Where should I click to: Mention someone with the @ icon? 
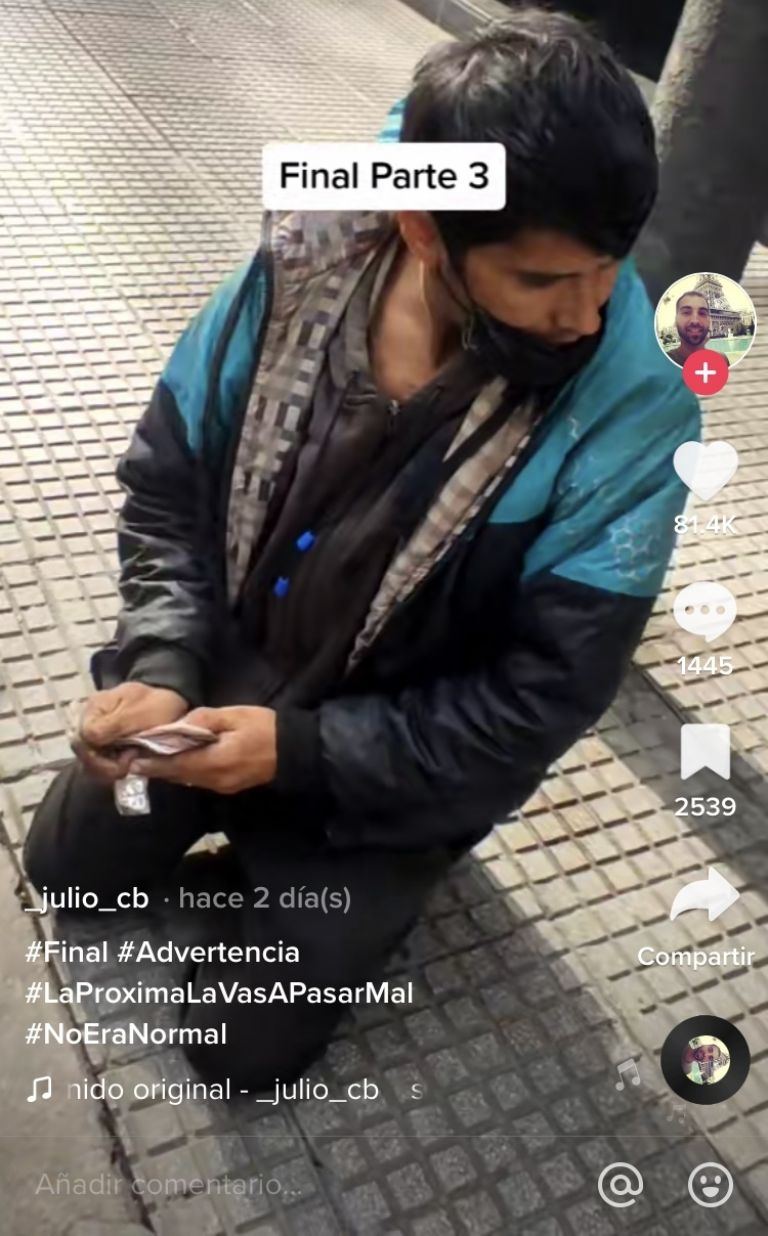pos(620,1185)
